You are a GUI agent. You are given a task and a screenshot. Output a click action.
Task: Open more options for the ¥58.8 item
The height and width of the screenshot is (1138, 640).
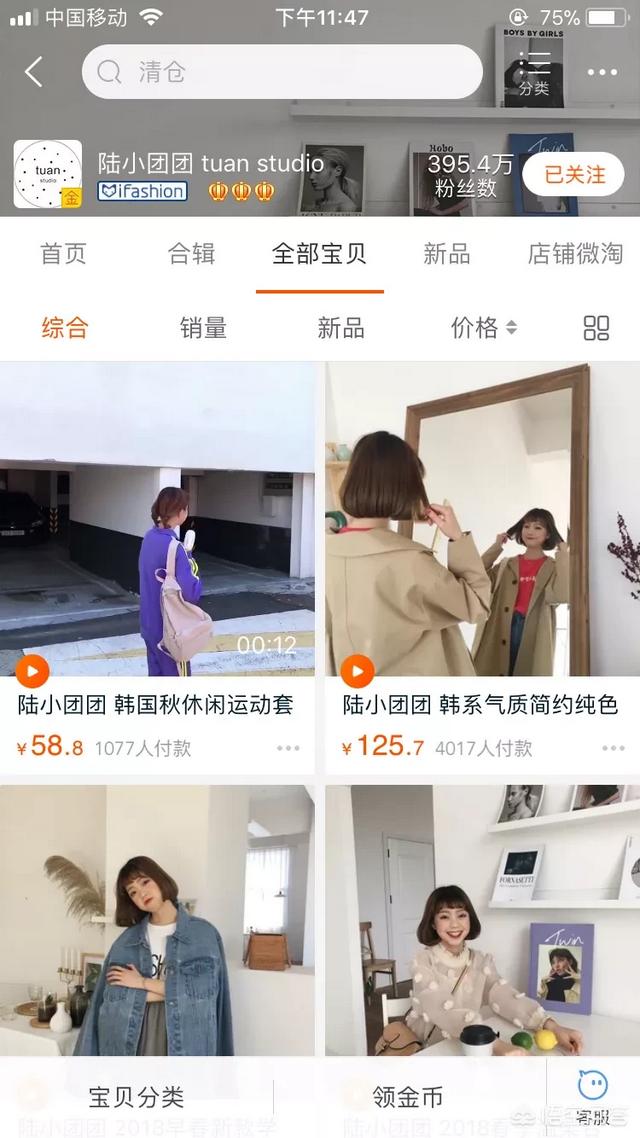click(x=288, y=748)
